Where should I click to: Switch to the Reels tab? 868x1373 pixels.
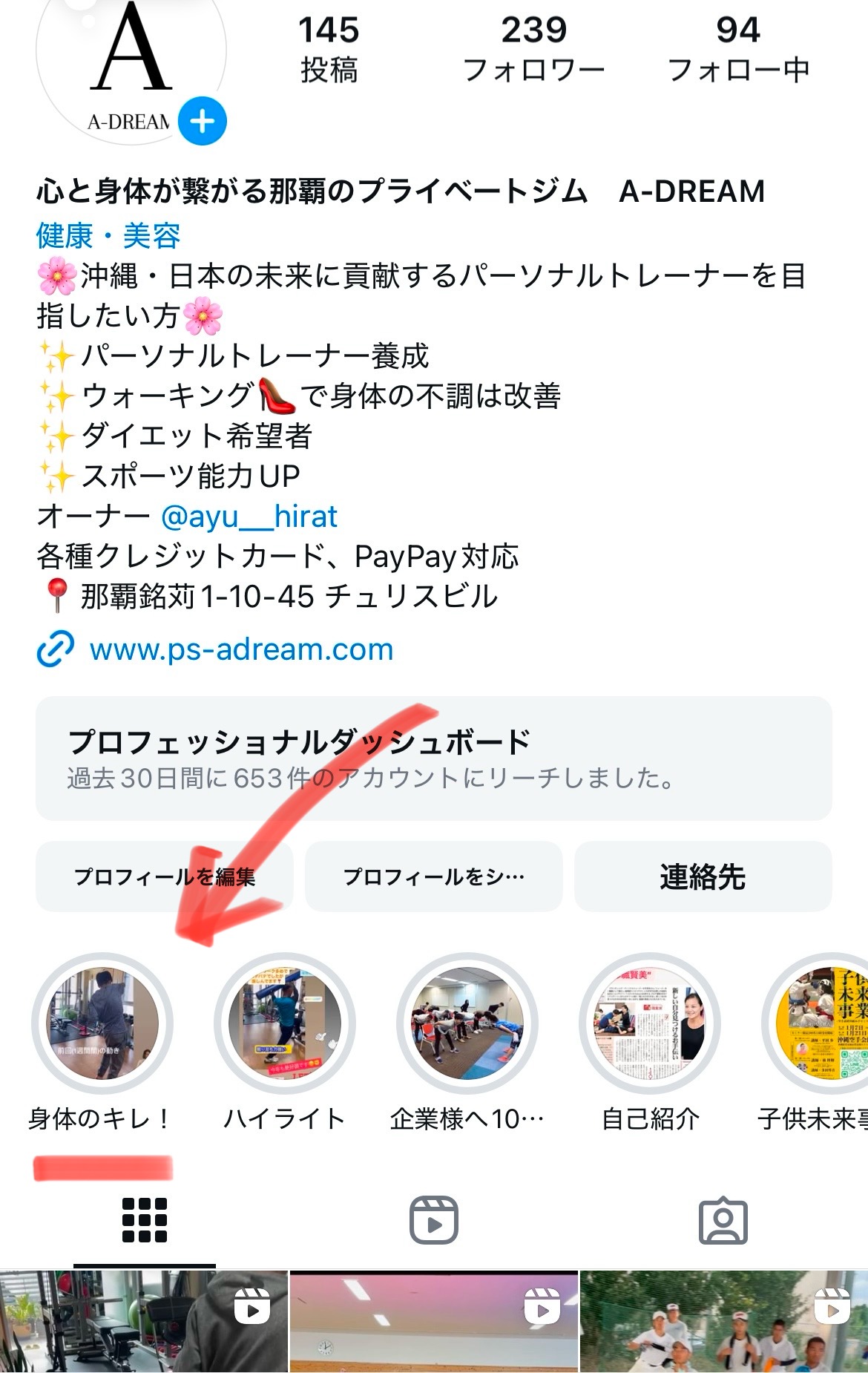[434, 1220]
